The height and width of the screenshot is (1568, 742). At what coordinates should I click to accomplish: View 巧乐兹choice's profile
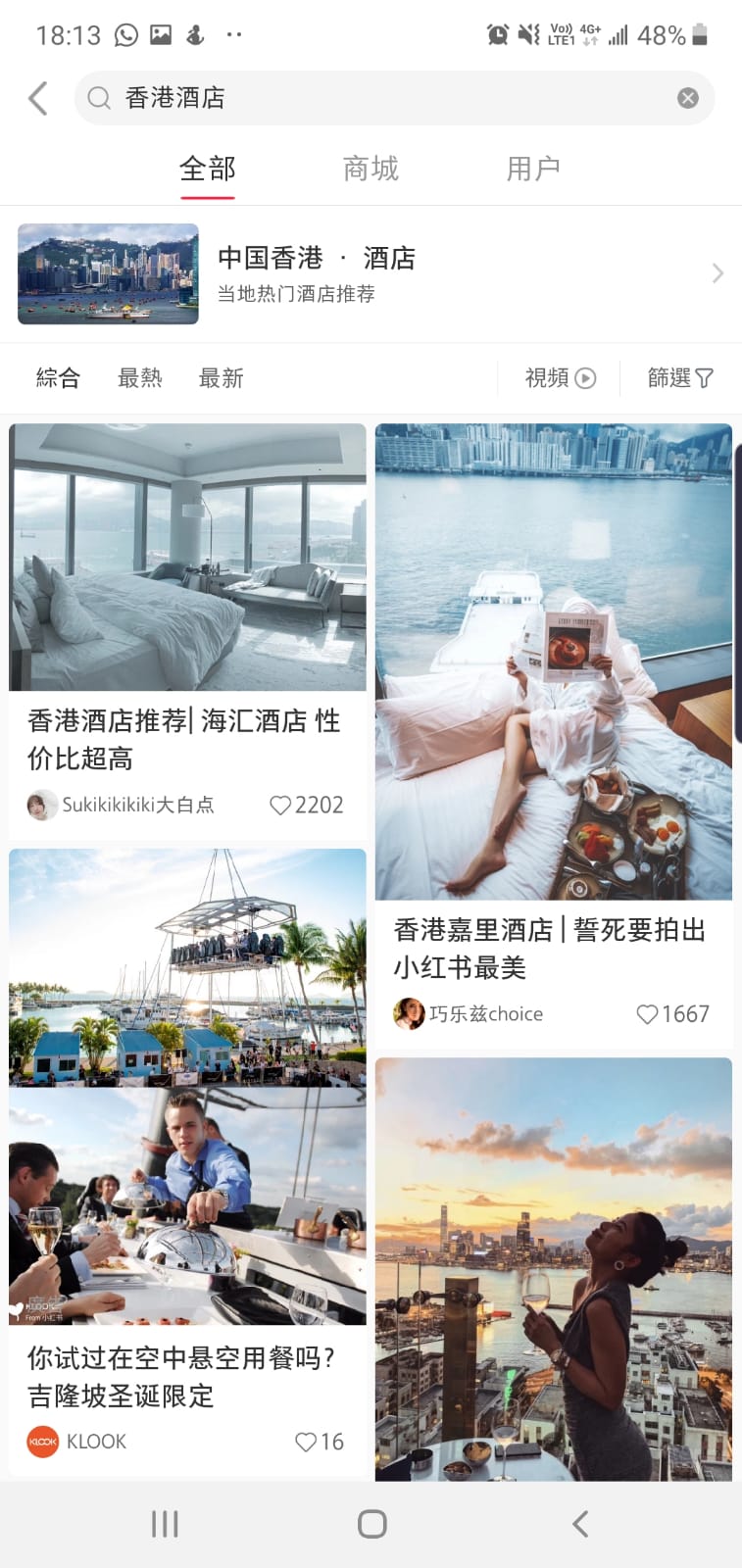pyautogui.click(x=468, y=1013)
